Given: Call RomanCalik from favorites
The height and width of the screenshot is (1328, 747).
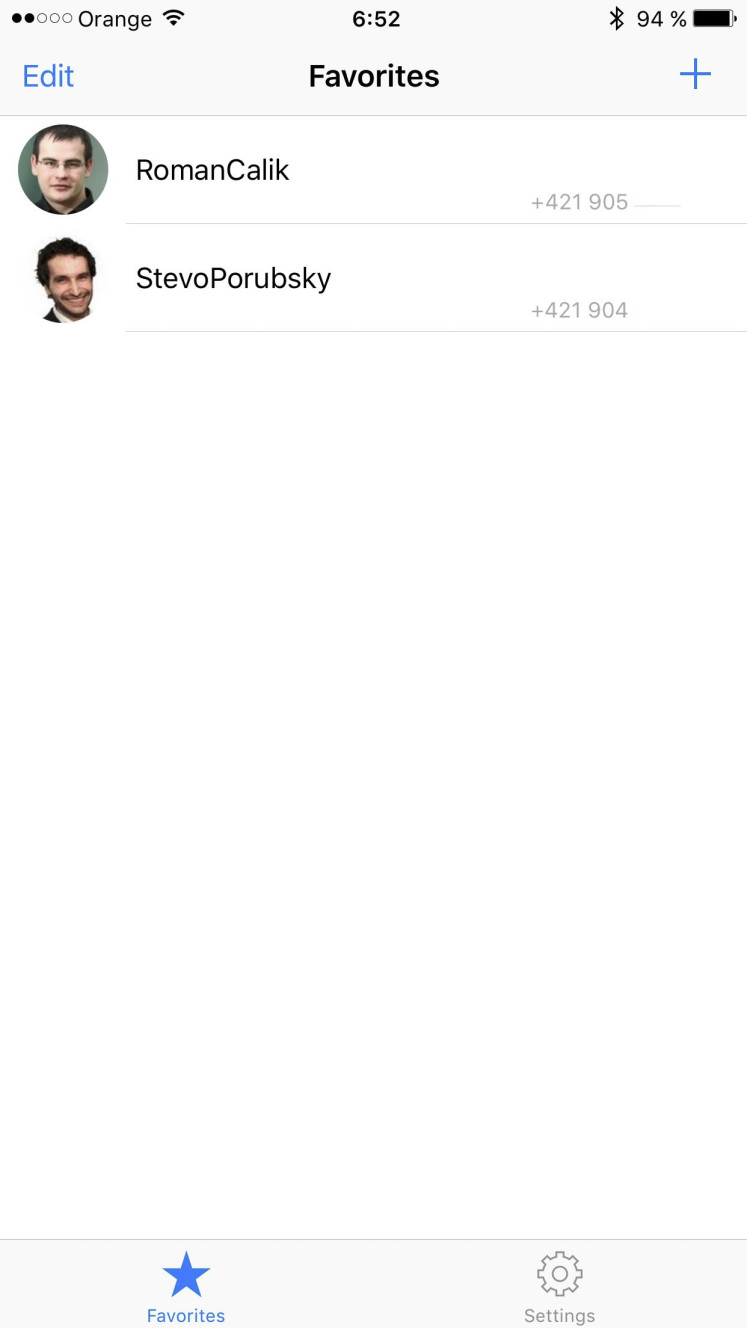Looking at the screenshot, I should click(x=373, y=170).
